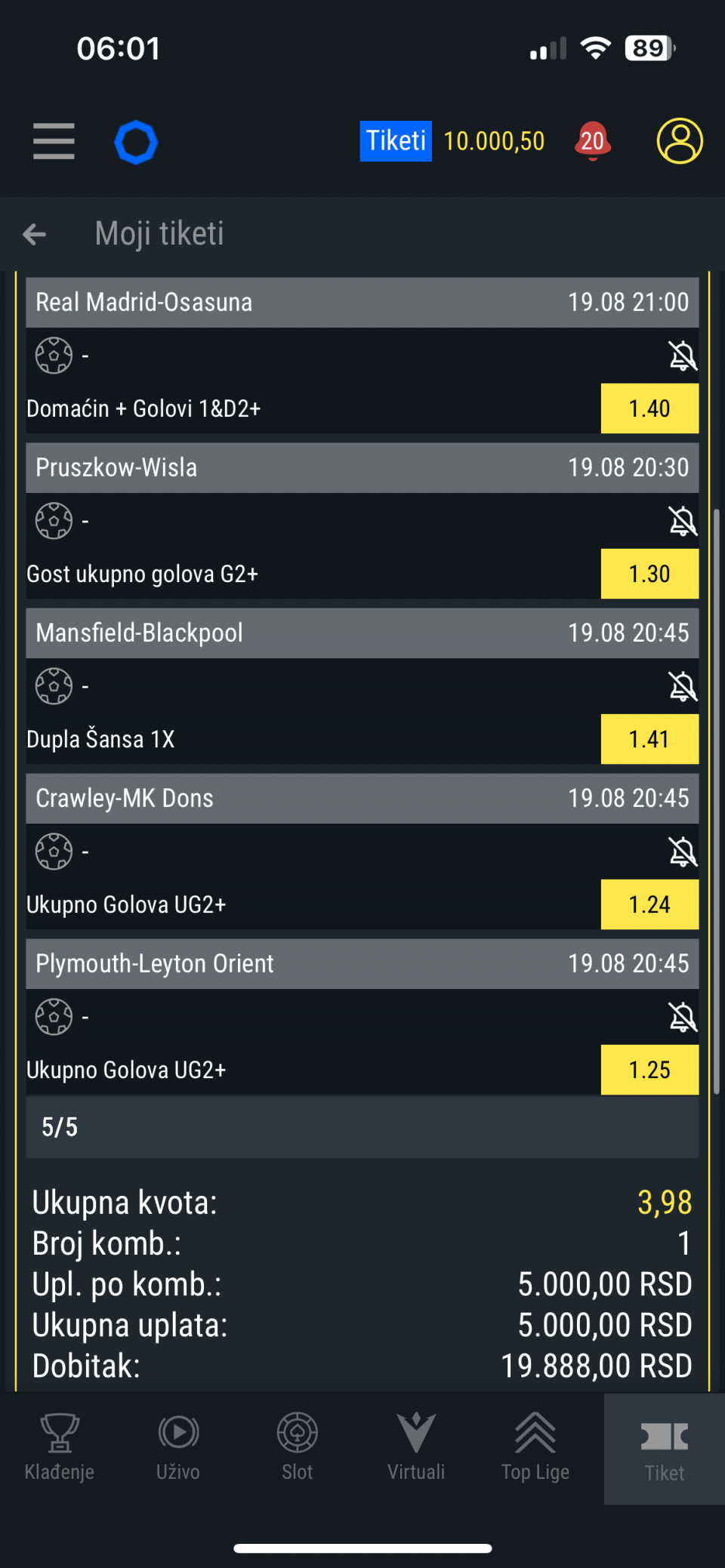Switch to the Top Lige tab
725x1568 pixels.
535,1448
